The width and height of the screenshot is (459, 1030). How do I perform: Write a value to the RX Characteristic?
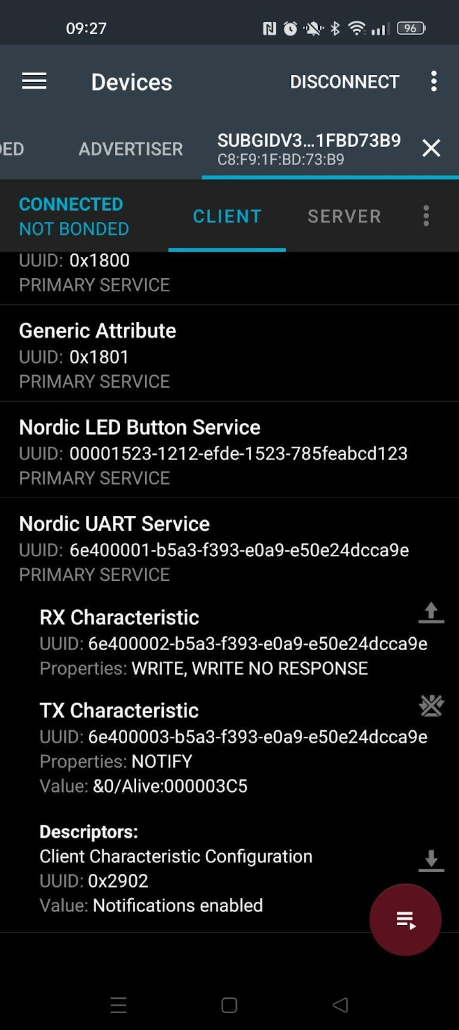click(431, 612)
